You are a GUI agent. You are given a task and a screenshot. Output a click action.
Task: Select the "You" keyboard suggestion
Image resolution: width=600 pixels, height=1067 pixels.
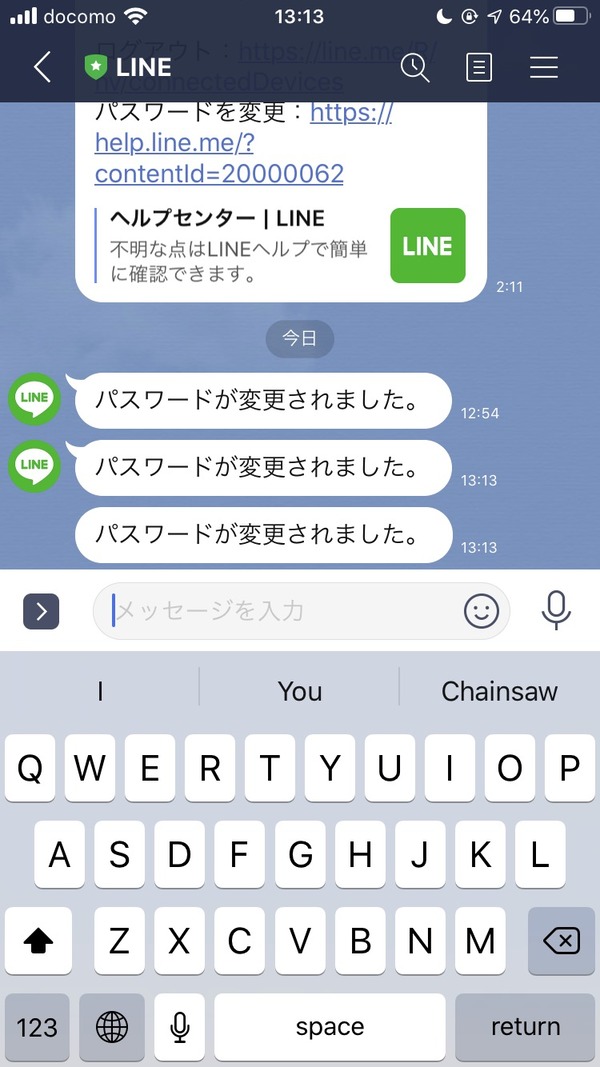click(x=299, y=691)
